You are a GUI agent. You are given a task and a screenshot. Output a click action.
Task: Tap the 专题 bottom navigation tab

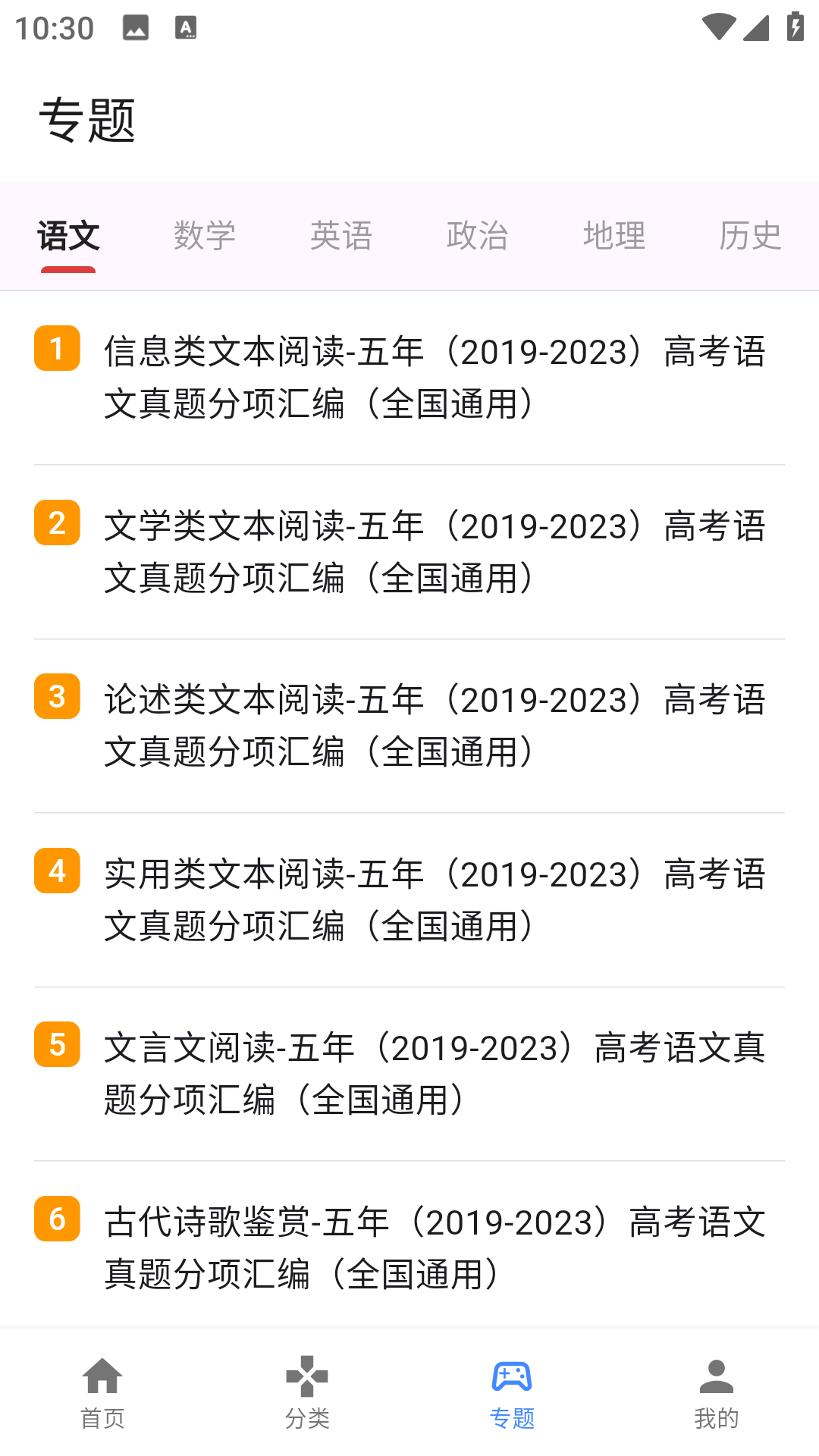[x=512, y=1392]
